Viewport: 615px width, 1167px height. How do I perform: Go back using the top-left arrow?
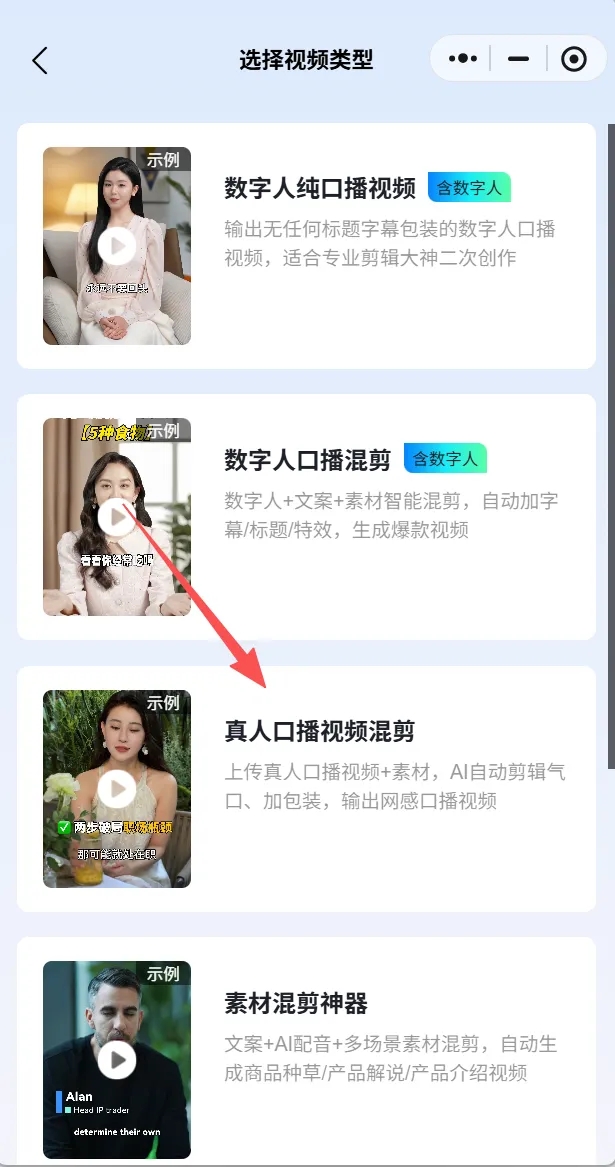point(40,60)
